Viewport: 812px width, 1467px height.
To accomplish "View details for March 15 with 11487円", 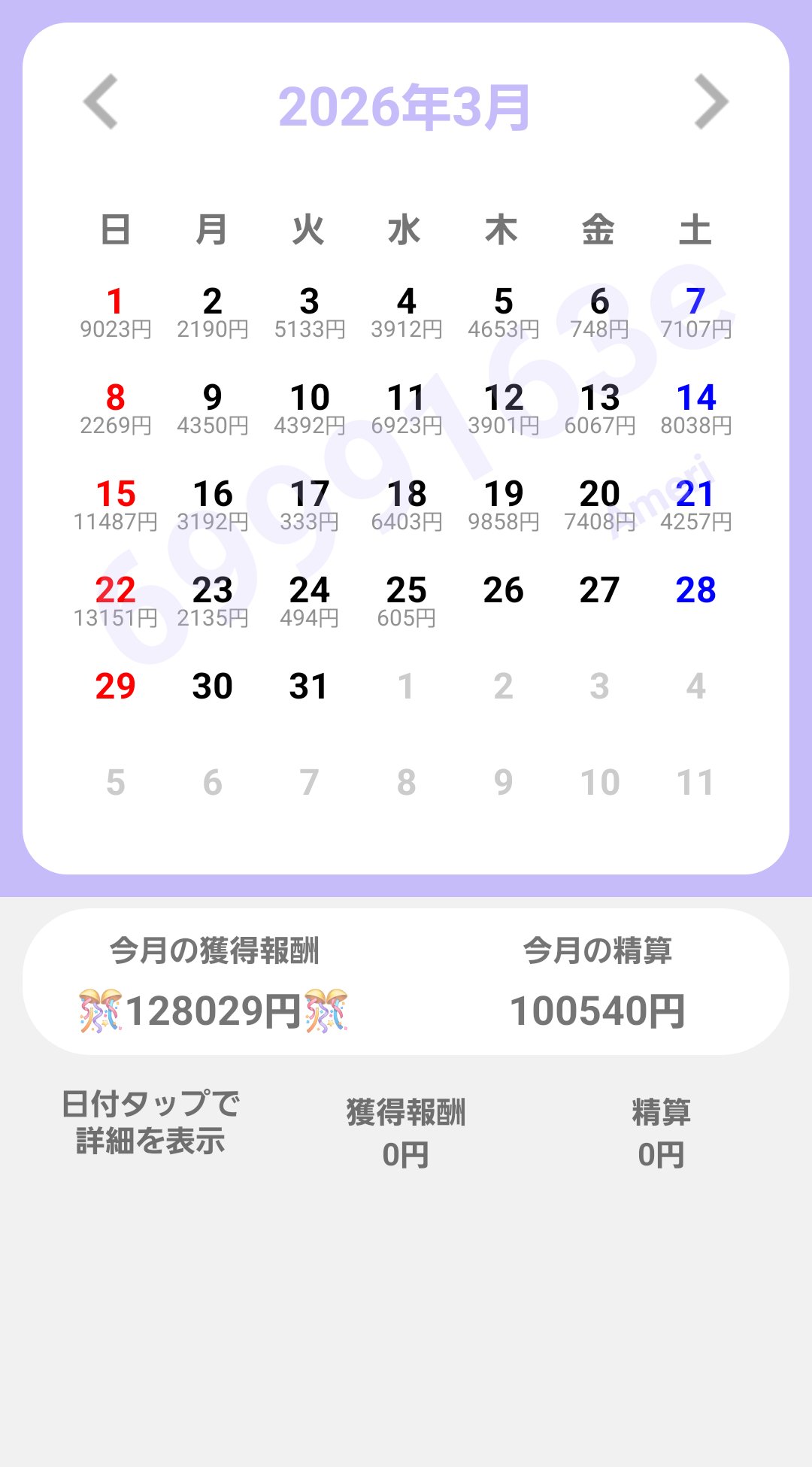I will click(116, 505).
